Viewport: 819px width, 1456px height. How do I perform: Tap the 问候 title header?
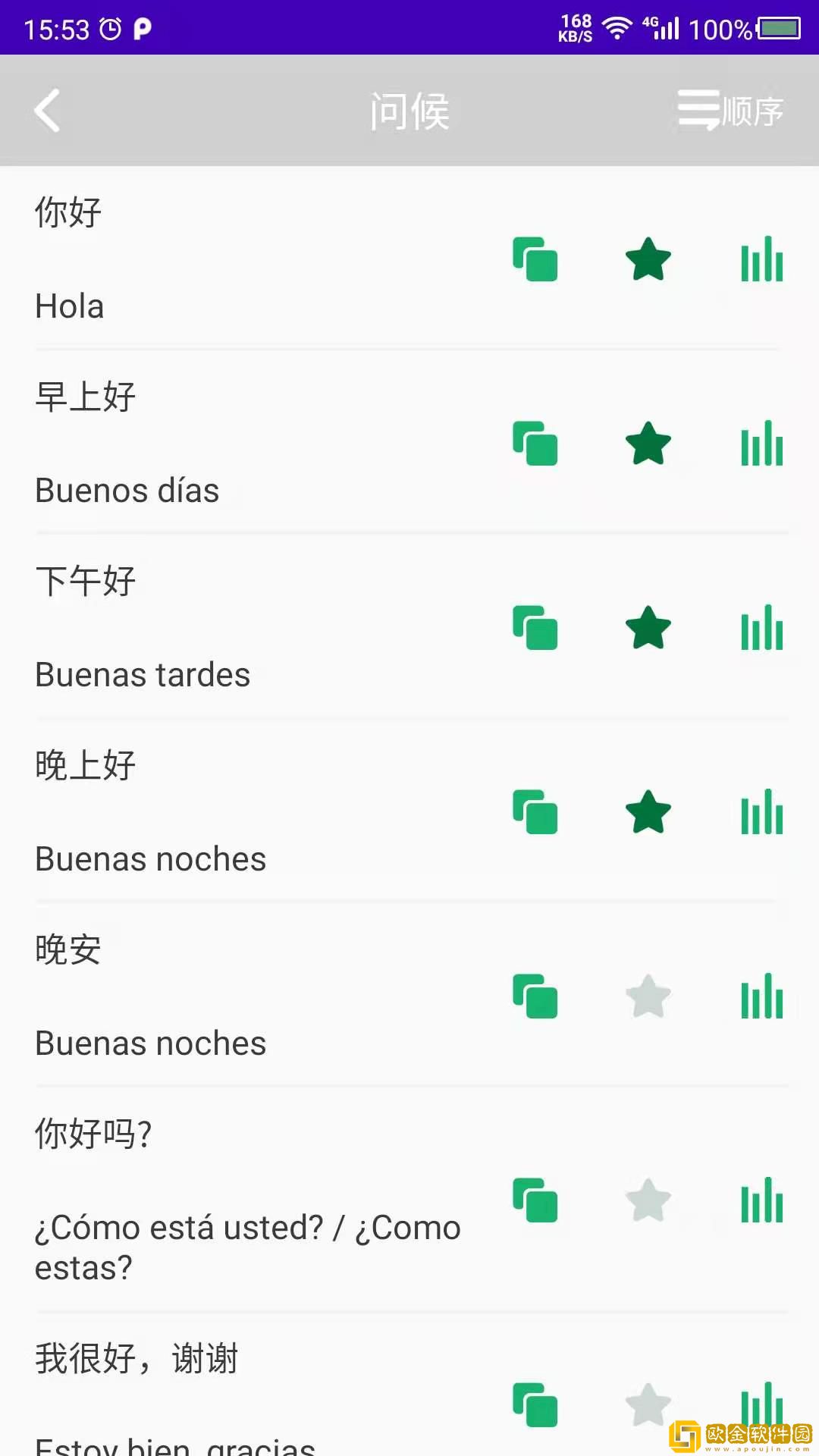click(x=409, y=111)
